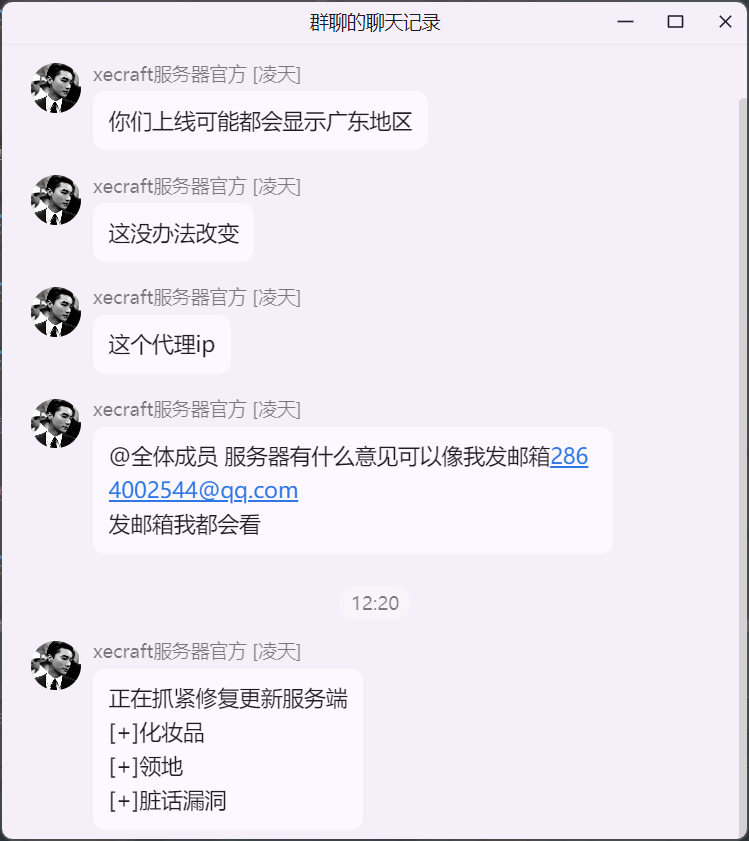Screen dimensions: 749x841
Task: Close the chat record window
Action: coord(725,22)
